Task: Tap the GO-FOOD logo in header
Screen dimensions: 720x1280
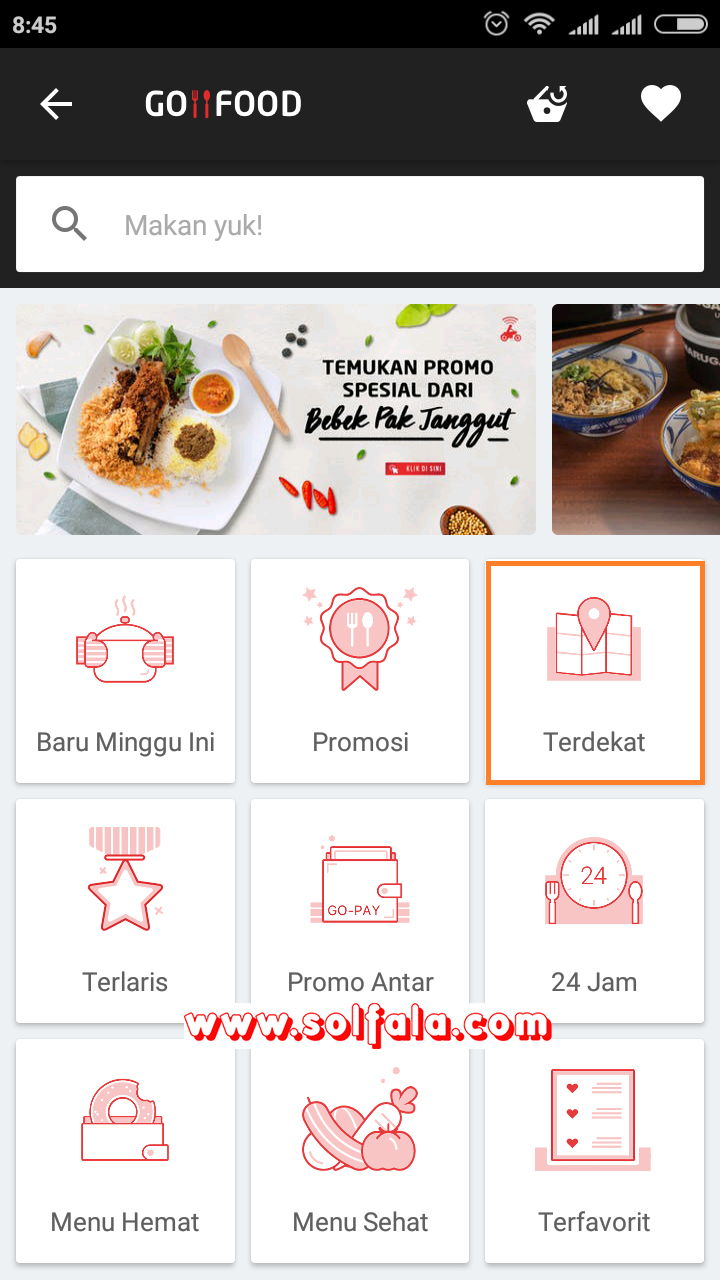Action: click(224, 103)
